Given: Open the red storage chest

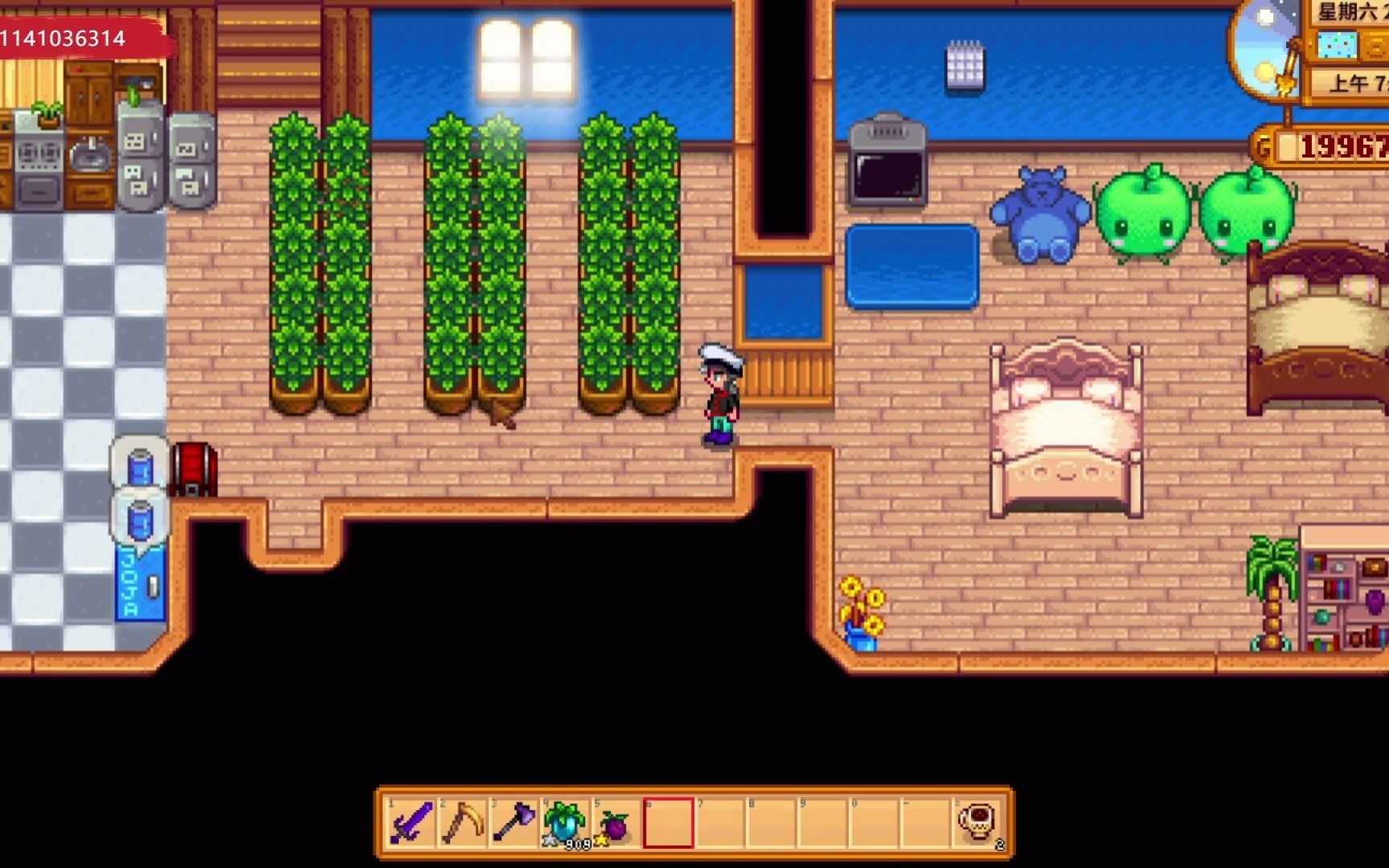Looking at the screenshot, I should (192, 469).
